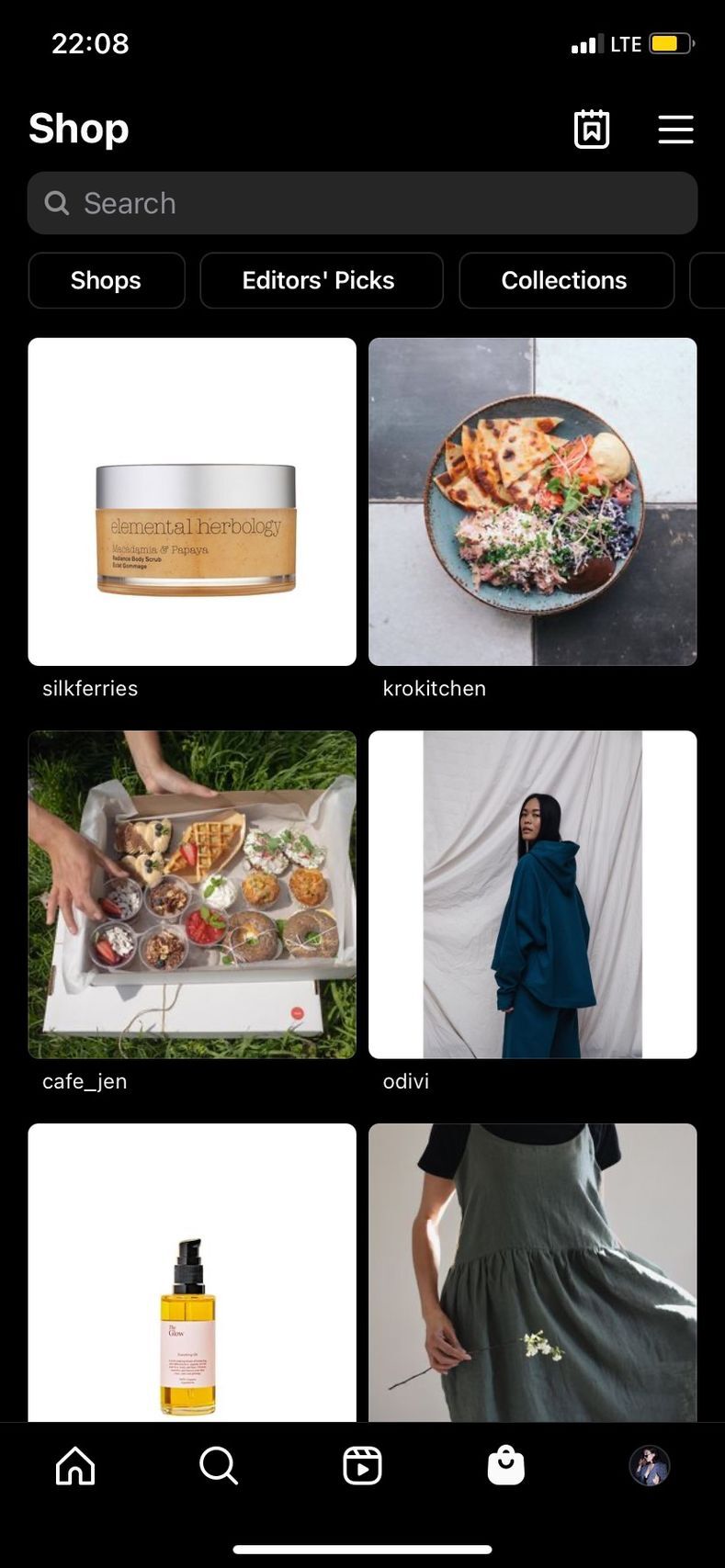This screenshot has height=1568, width=725.
Task: Open the silkferries body scrub product
Action: pos(192,502)
